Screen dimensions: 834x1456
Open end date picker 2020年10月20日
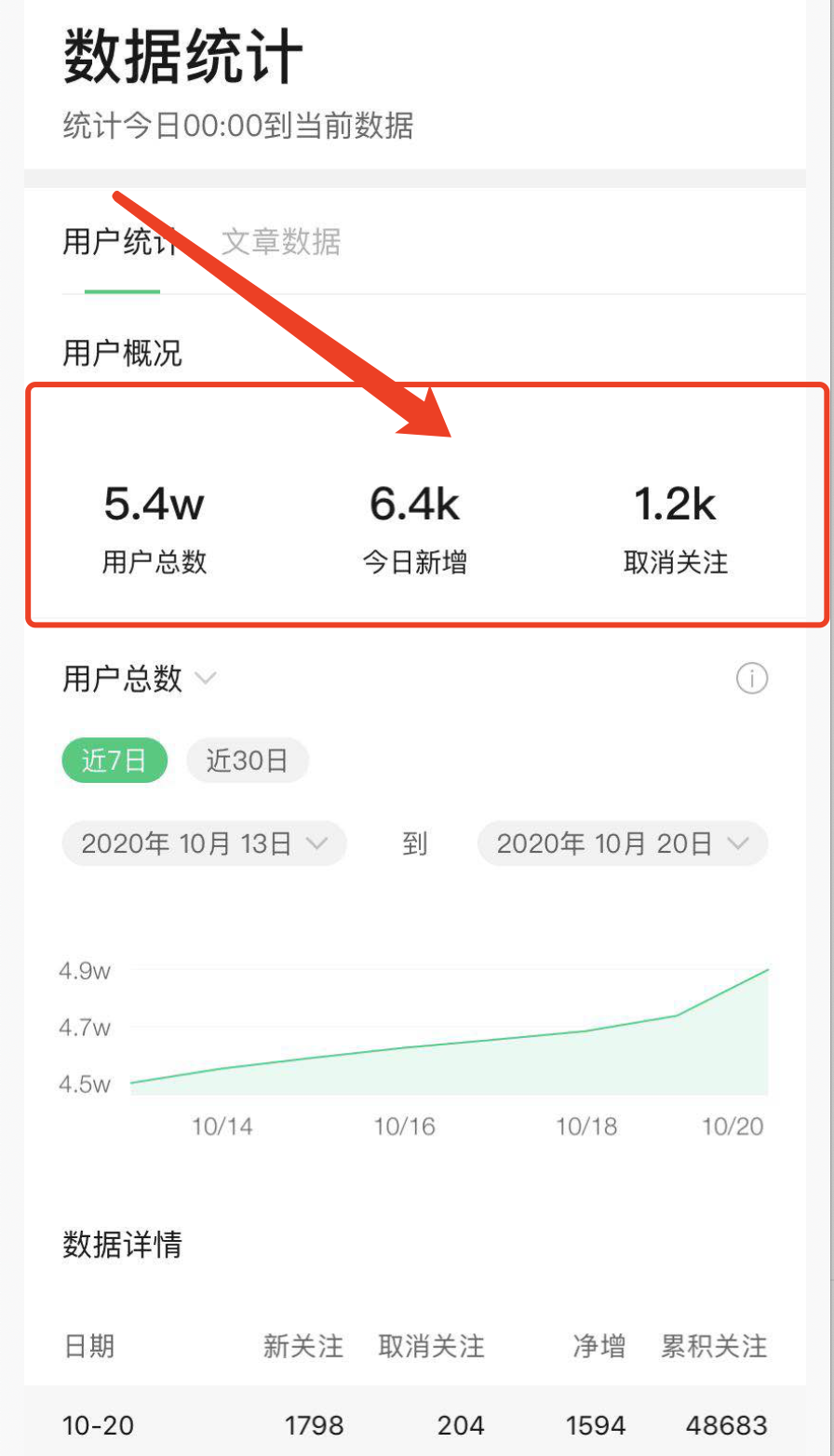[x=622, y=844]
